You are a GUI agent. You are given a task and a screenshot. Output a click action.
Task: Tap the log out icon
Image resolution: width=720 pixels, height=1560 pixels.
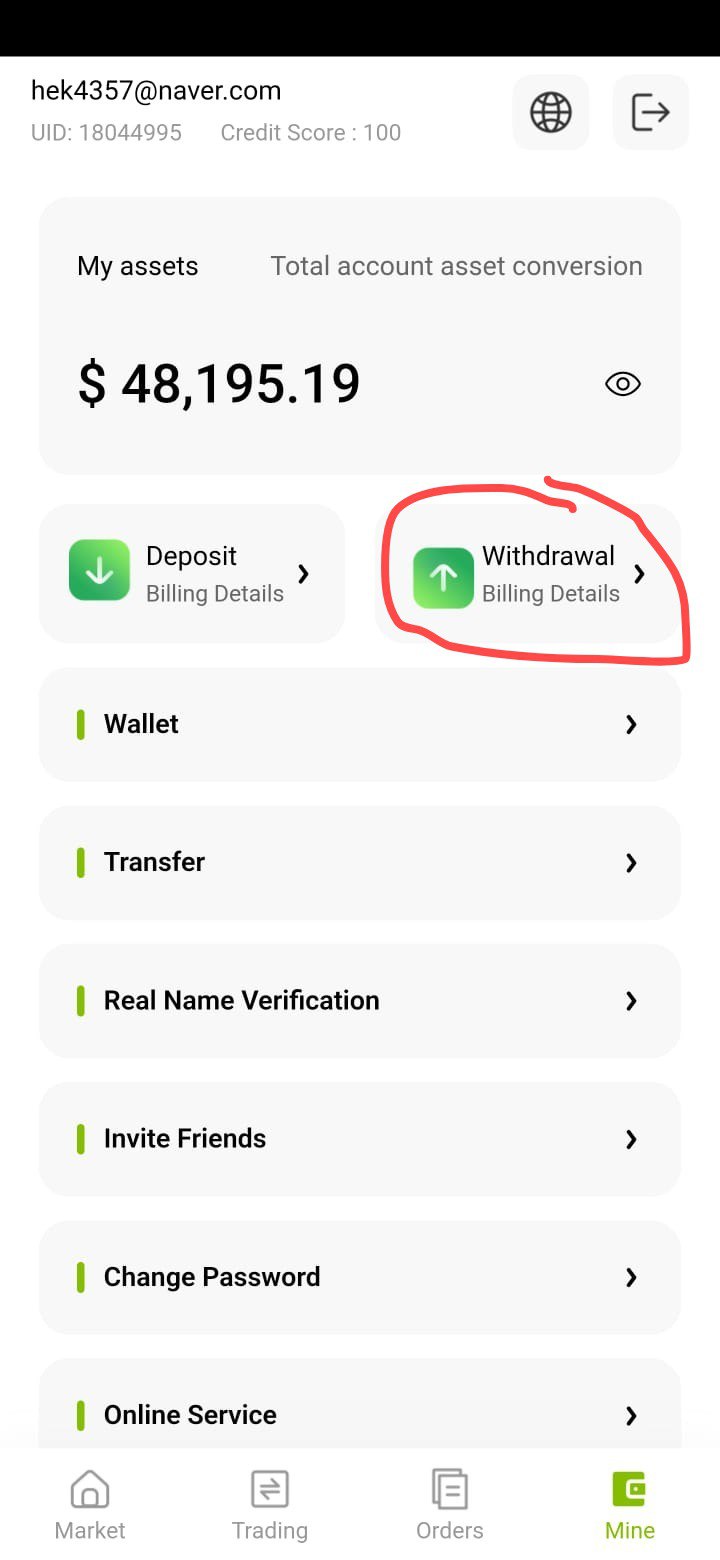[651, 112]
